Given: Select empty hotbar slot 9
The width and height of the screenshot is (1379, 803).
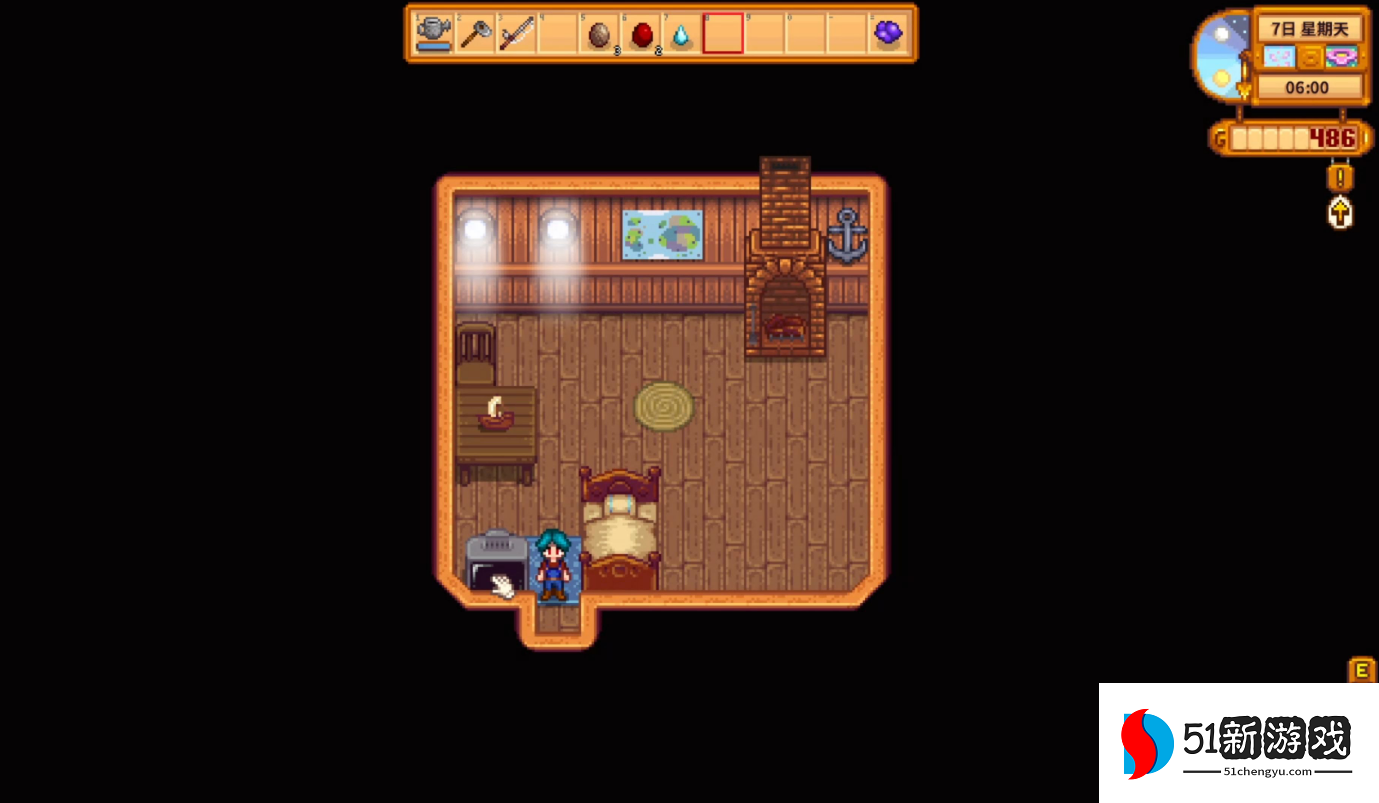Looking at the screenshot, I should [764, 33].
